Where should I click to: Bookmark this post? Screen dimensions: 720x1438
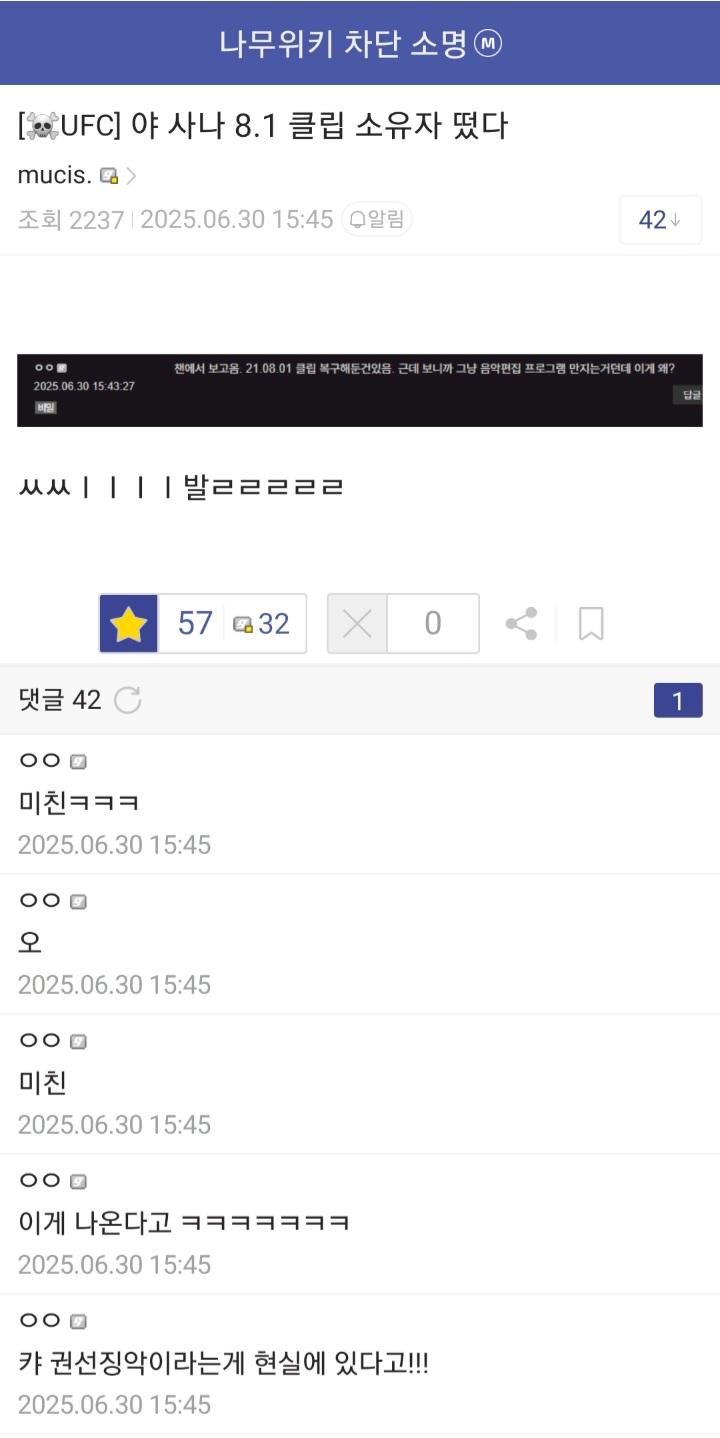591,624
